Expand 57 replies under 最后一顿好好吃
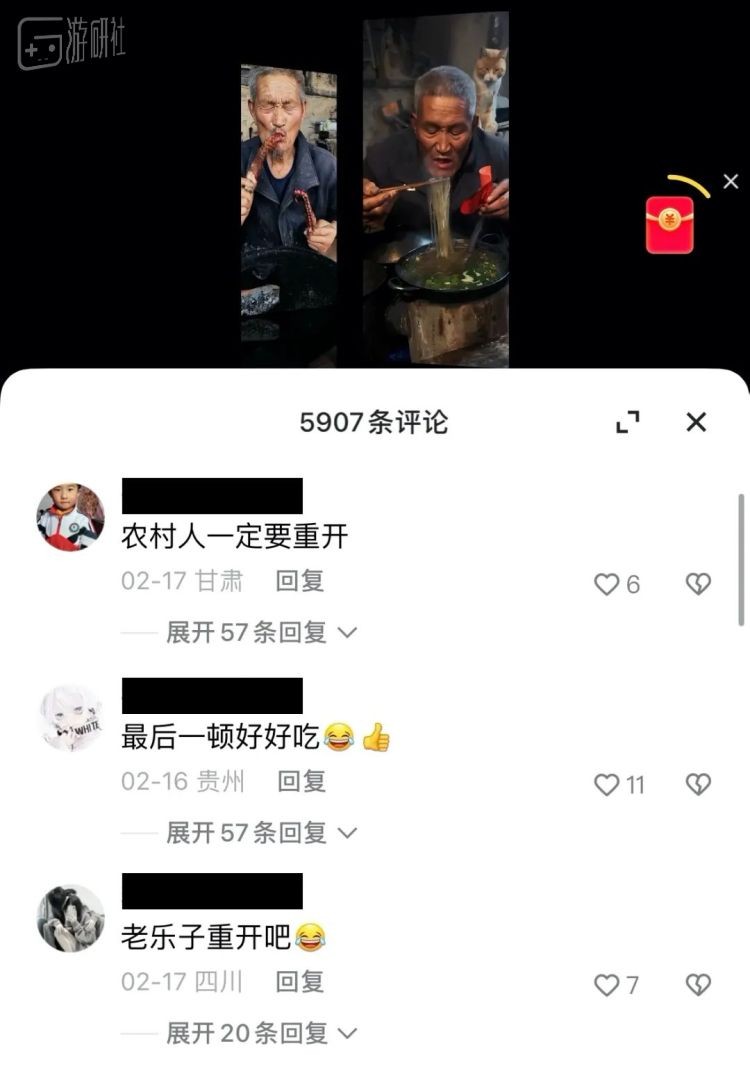 (x=260, y=832)
